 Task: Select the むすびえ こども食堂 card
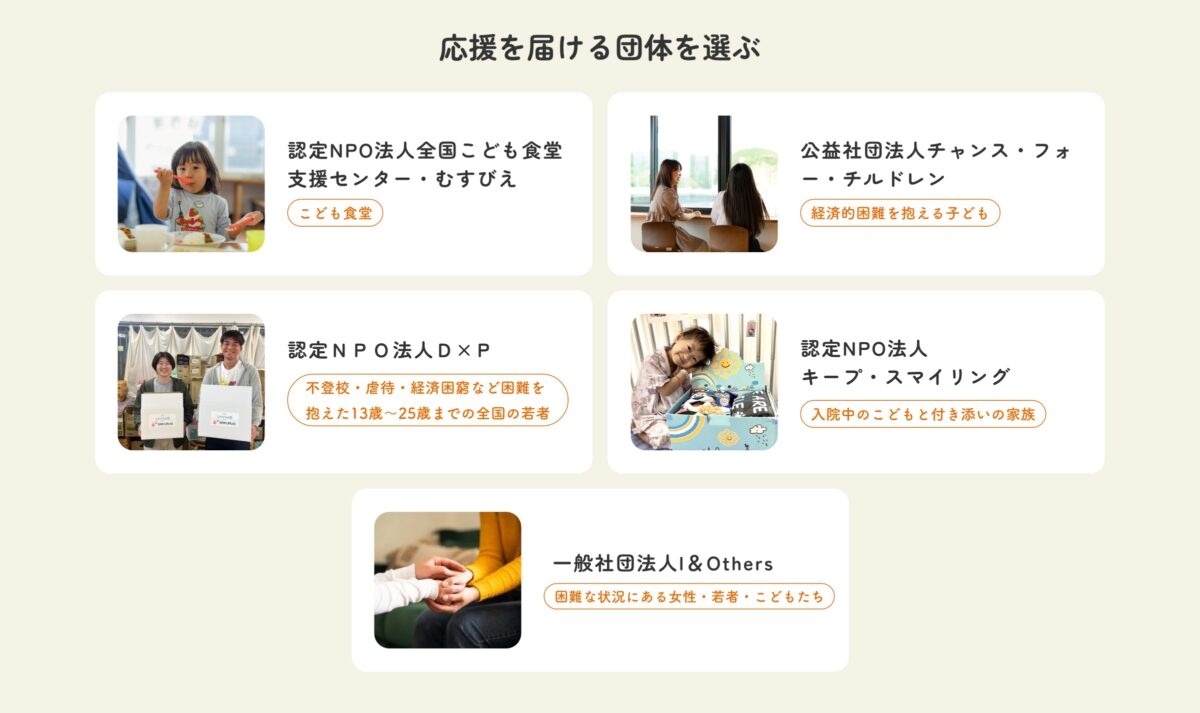[343, 184]
